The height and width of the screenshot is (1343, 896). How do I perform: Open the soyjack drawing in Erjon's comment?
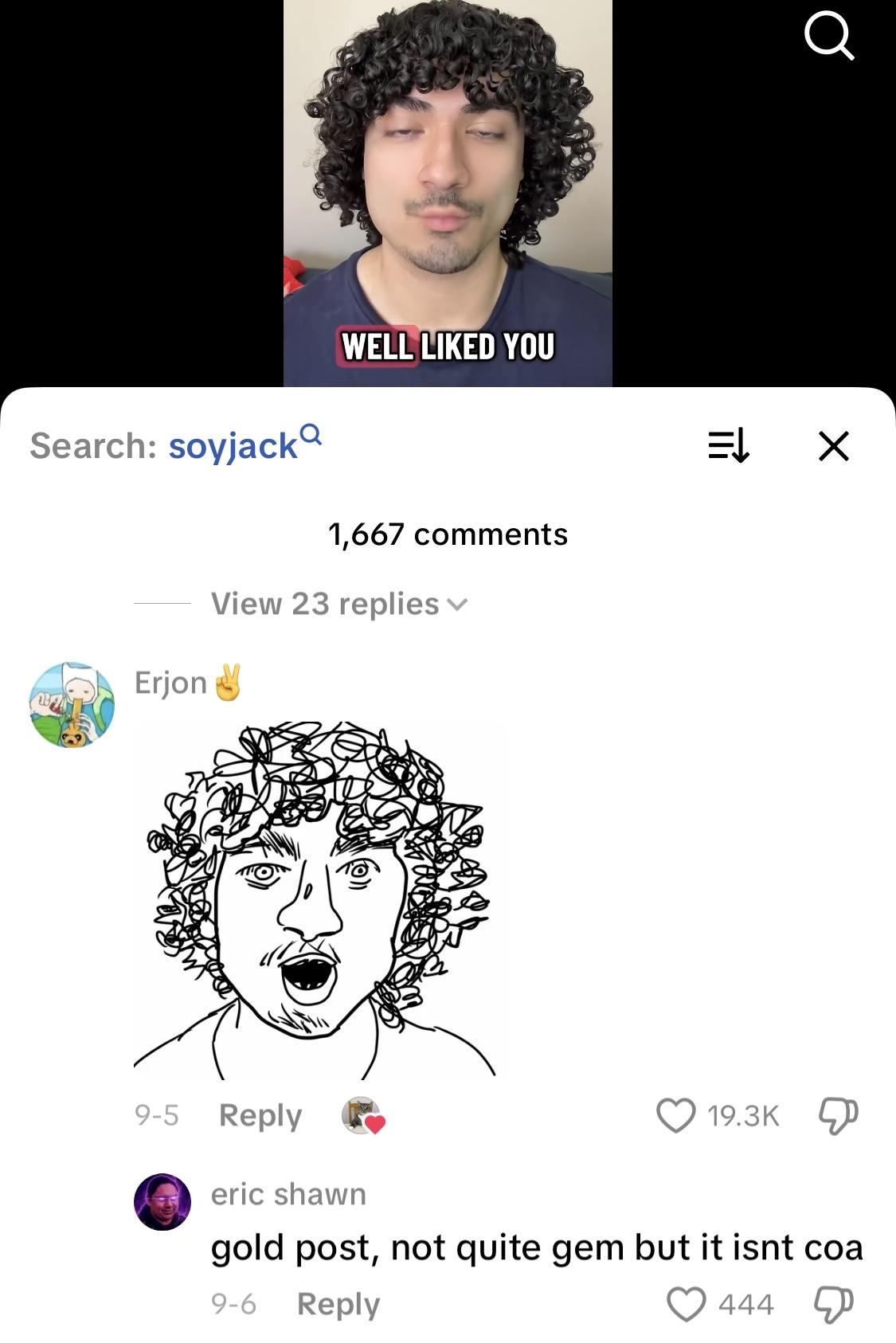319,900
